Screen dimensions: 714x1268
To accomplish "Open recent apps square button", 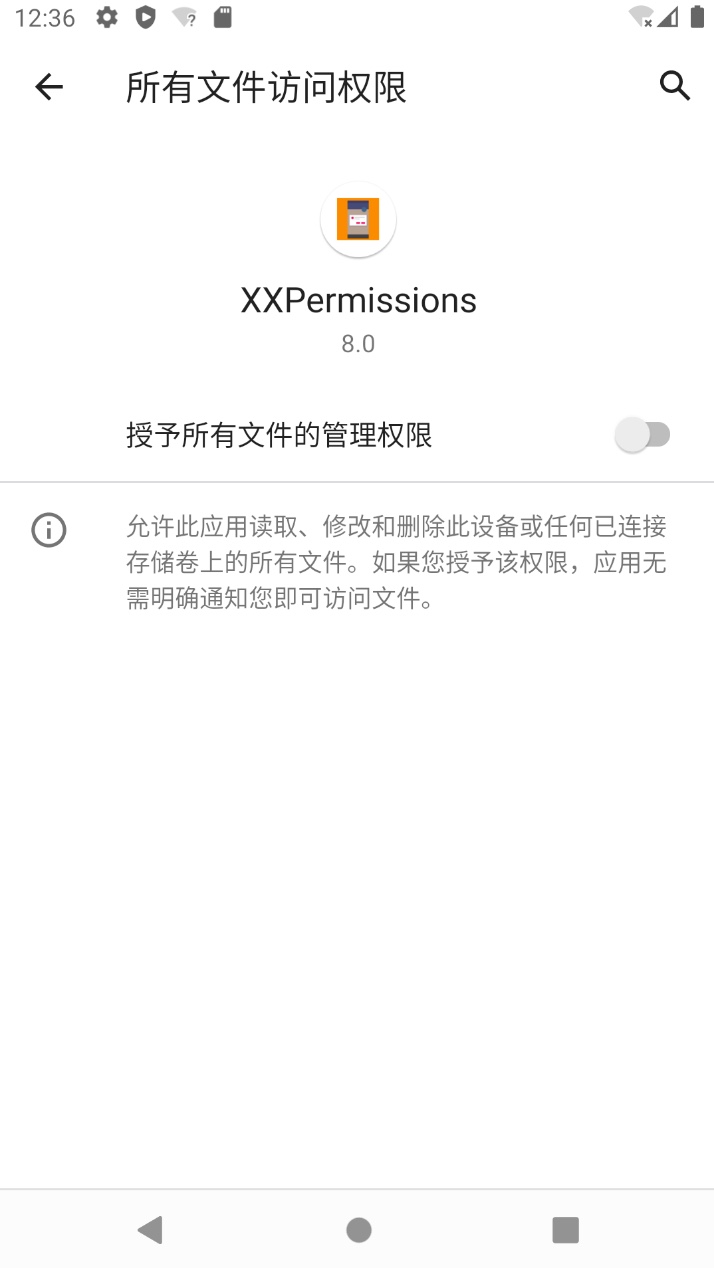I will (x=566, y=1229).
